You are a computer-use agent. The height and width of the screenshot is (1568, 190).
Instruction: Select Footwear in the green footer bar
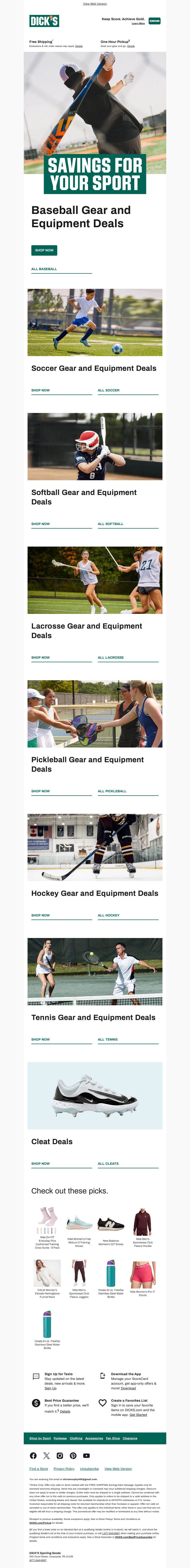(61, 1438)
